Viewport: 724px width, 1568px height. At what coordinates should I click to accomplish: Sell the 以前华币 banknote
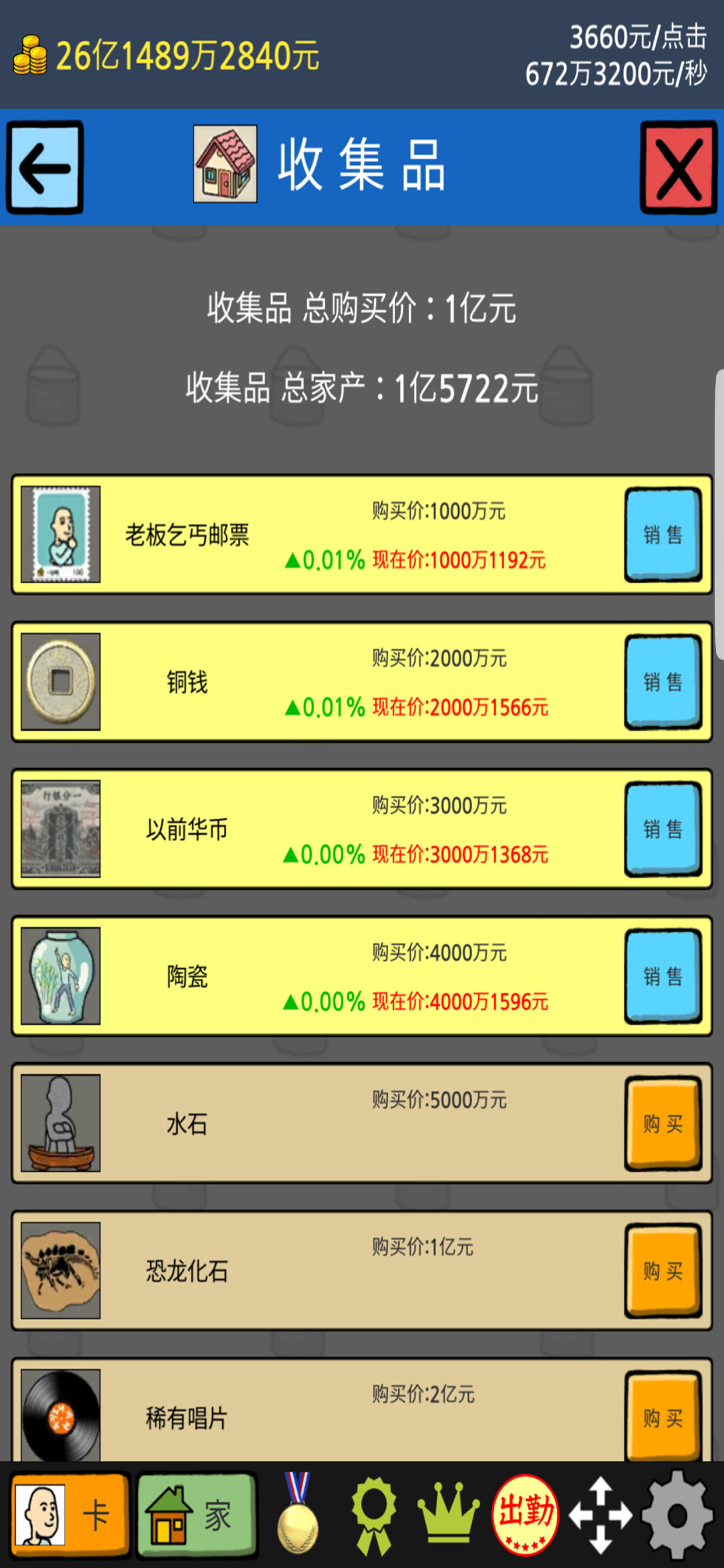click(x=663, y=829)
